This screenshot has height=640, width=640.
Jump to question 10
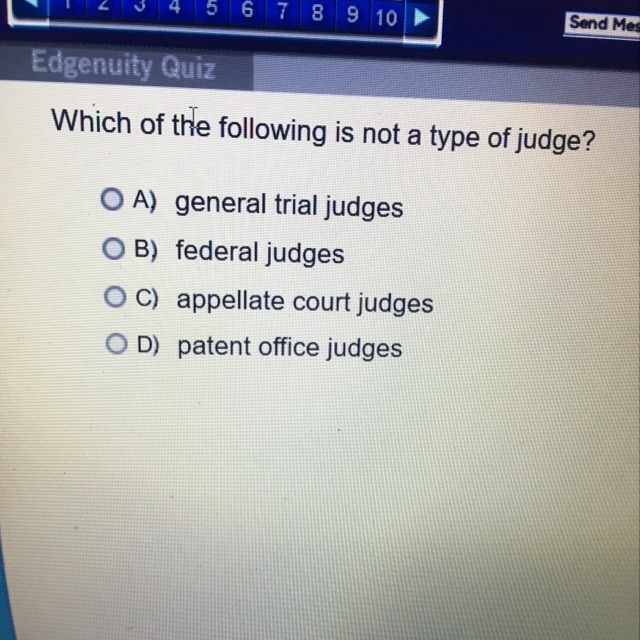tap(386, 16)
